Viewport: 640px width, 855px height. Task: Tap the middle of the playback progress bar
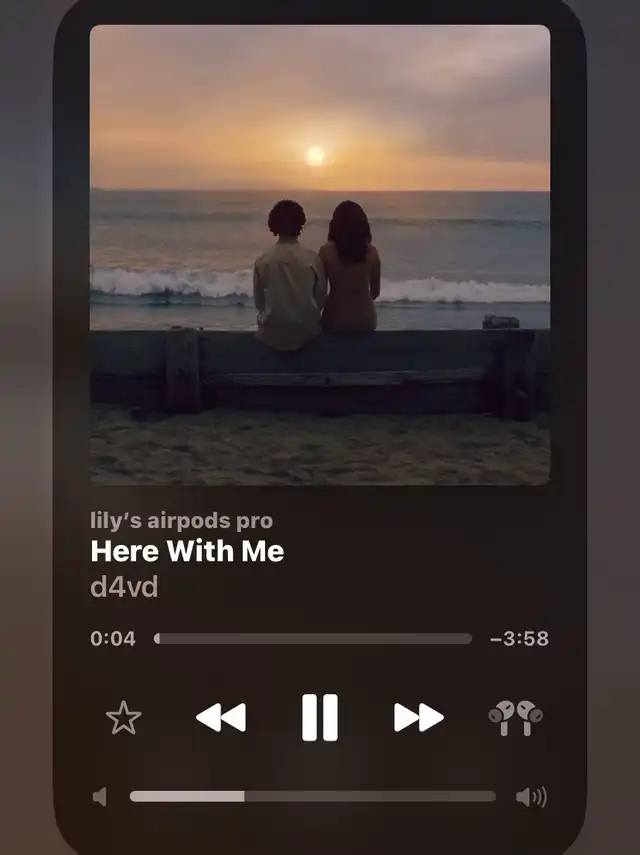click(313, 638)
